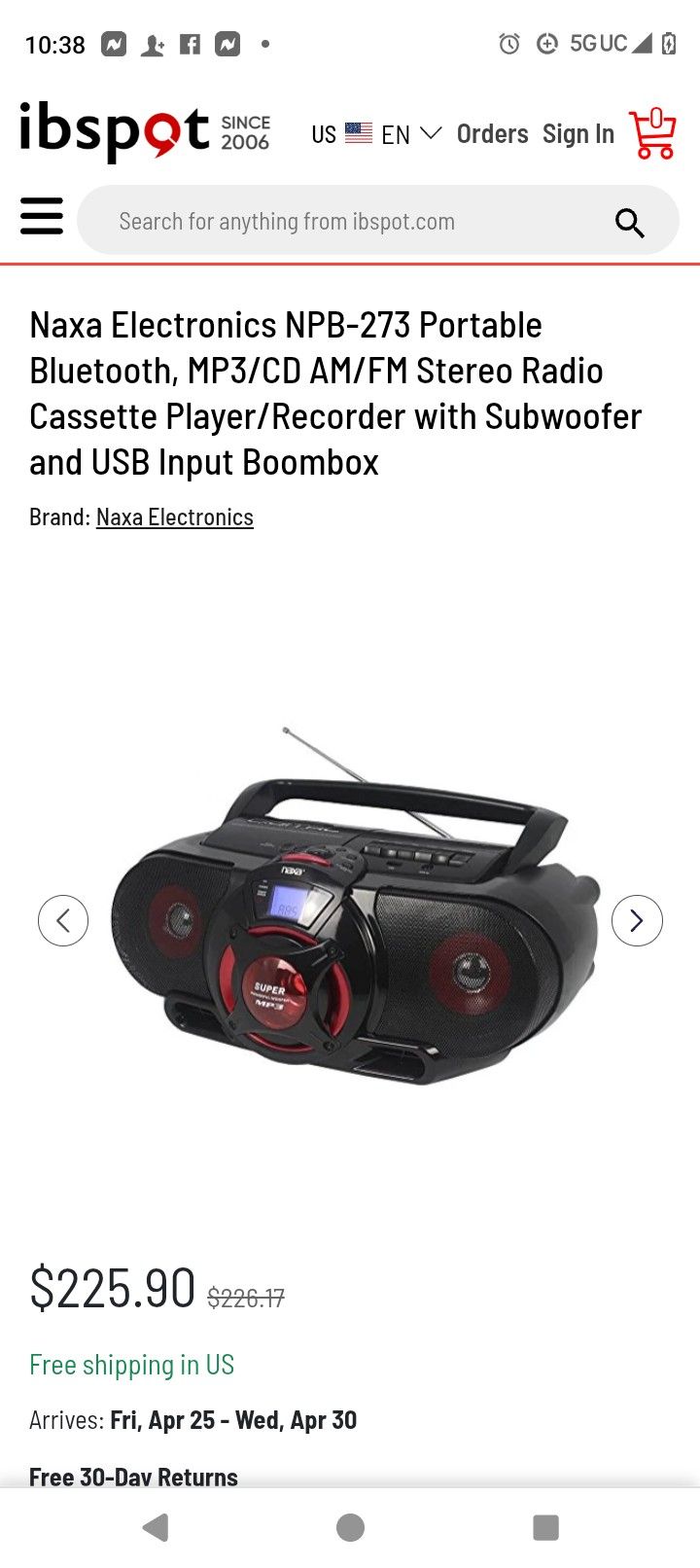
Task: Show the previous product image
Action: click(63, 920)
